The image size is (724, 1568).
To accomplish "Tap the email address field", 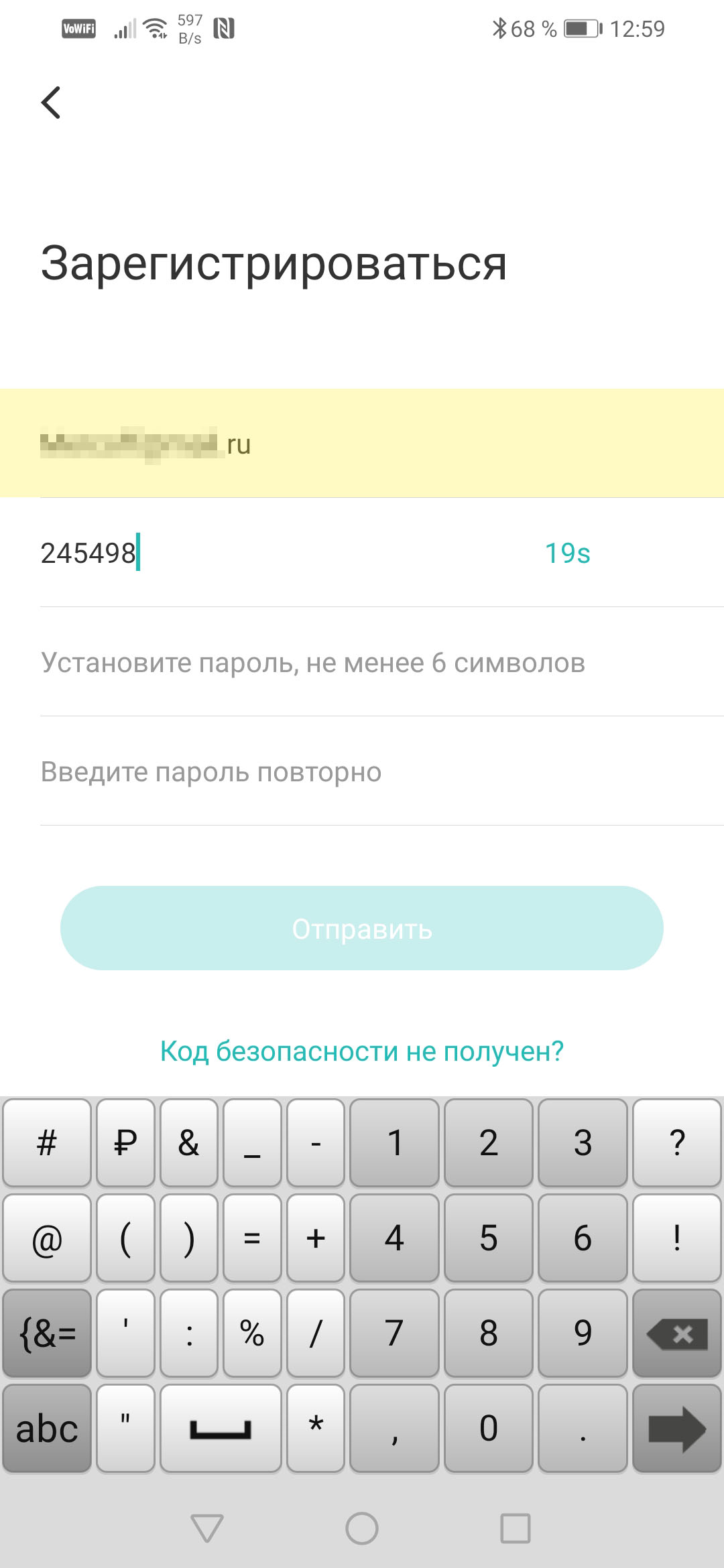I will coord(362,444).
